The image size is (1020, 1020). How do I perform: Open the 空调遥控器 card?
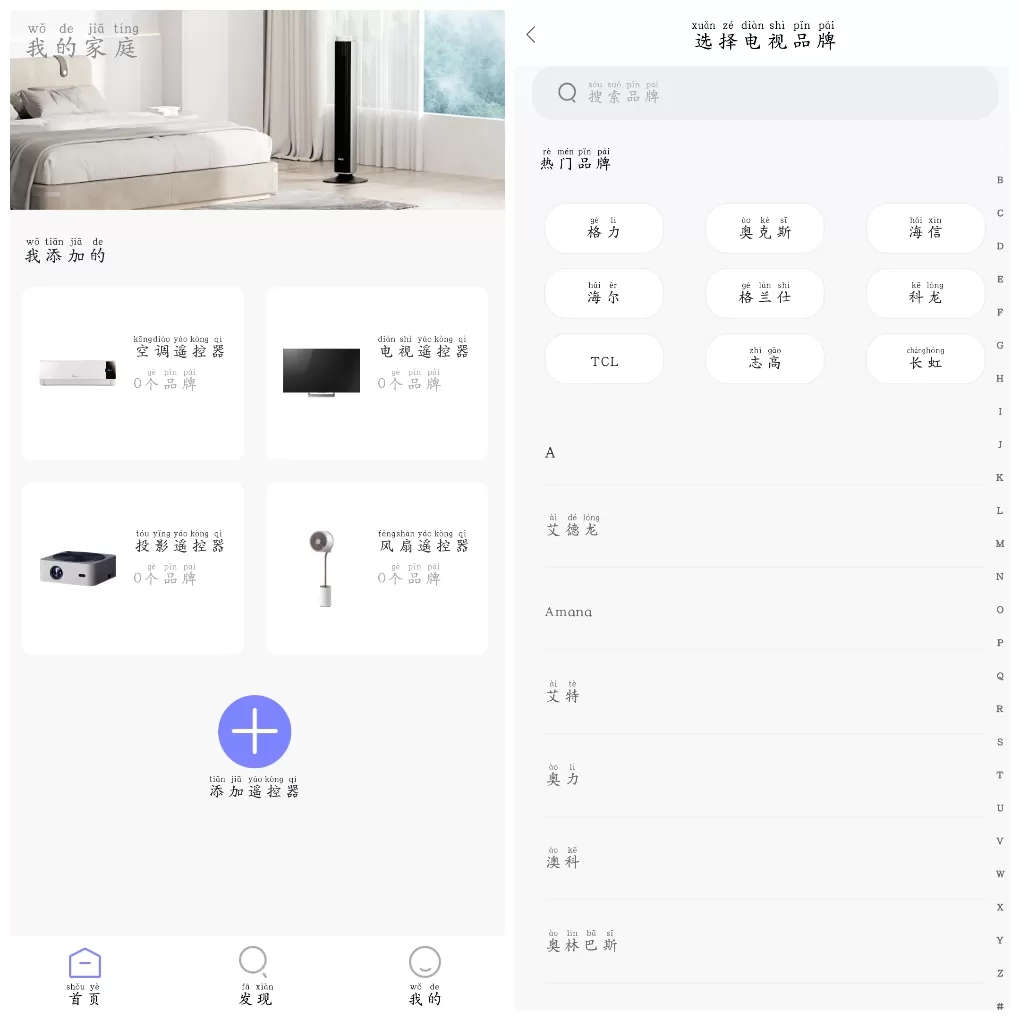tap(133, 373)
